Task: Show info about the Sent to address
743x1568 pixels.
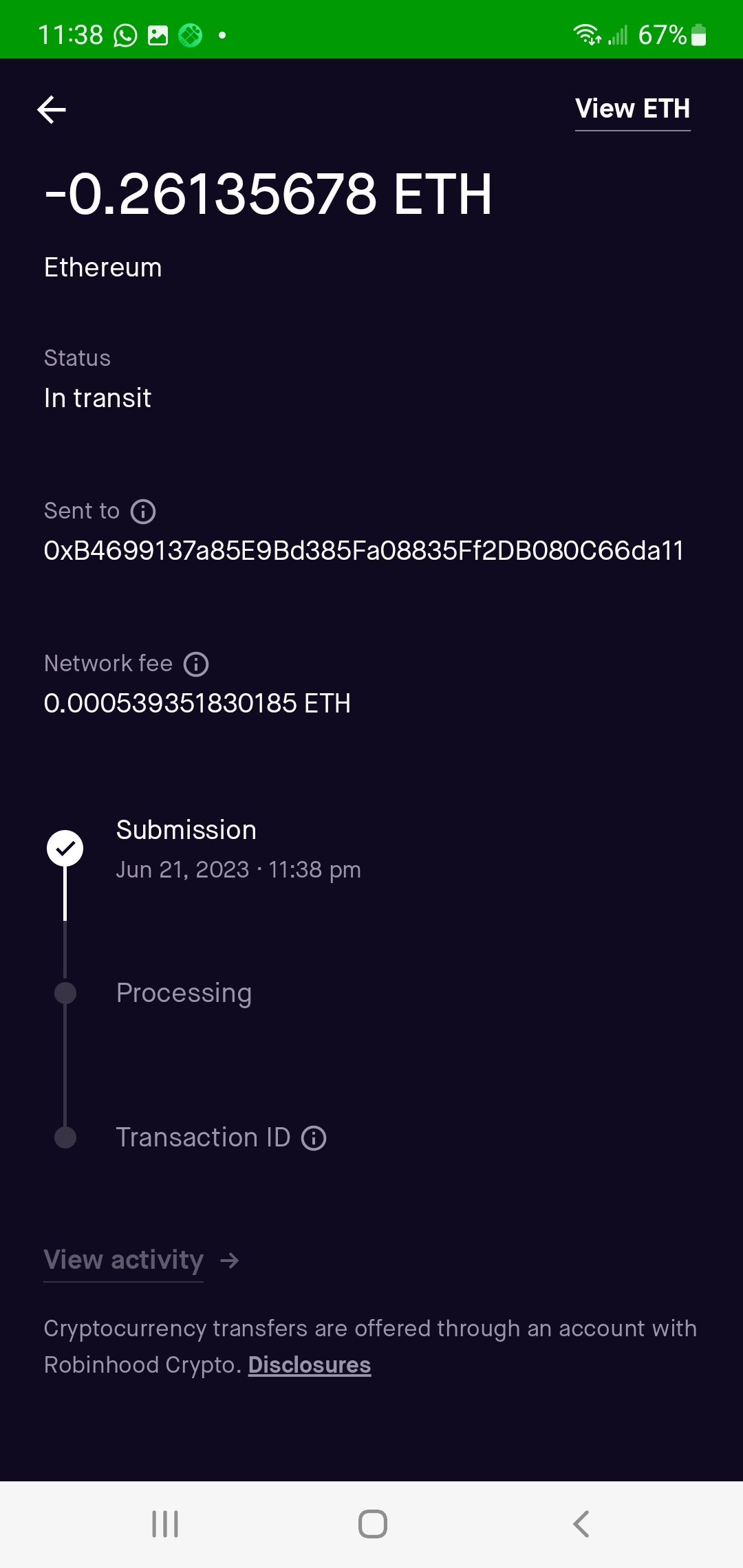Action: pyautogui.click(x=143, y=512)
